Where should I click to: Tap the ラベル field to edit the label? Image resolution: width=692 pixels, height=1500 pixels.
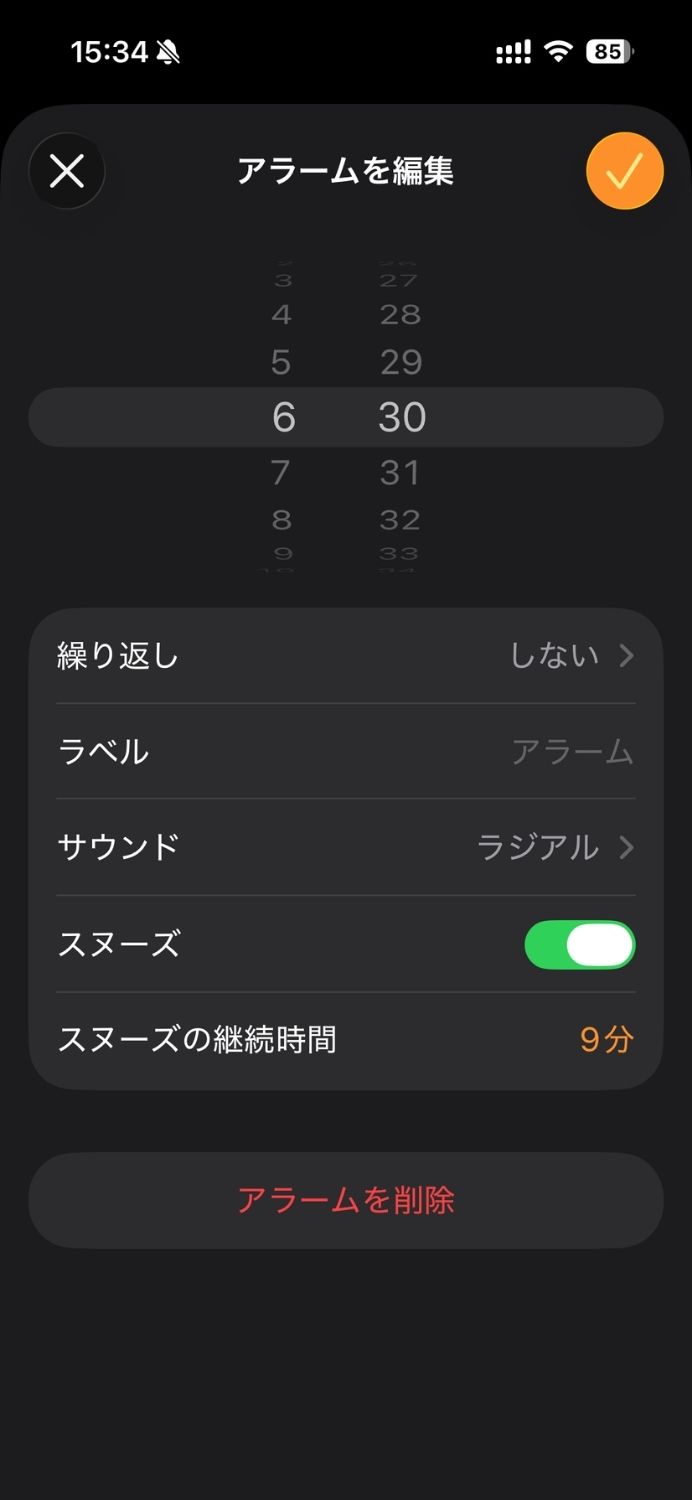point(345,751)
